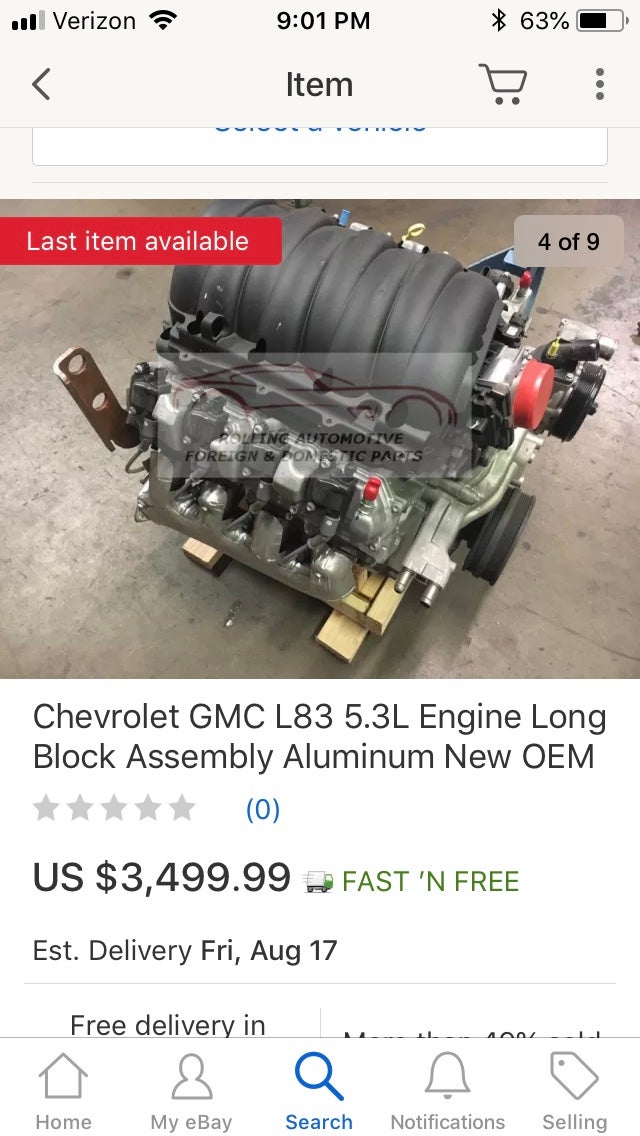Open the shopping cart
640x1136 pixels.
(x=503, y=84)
